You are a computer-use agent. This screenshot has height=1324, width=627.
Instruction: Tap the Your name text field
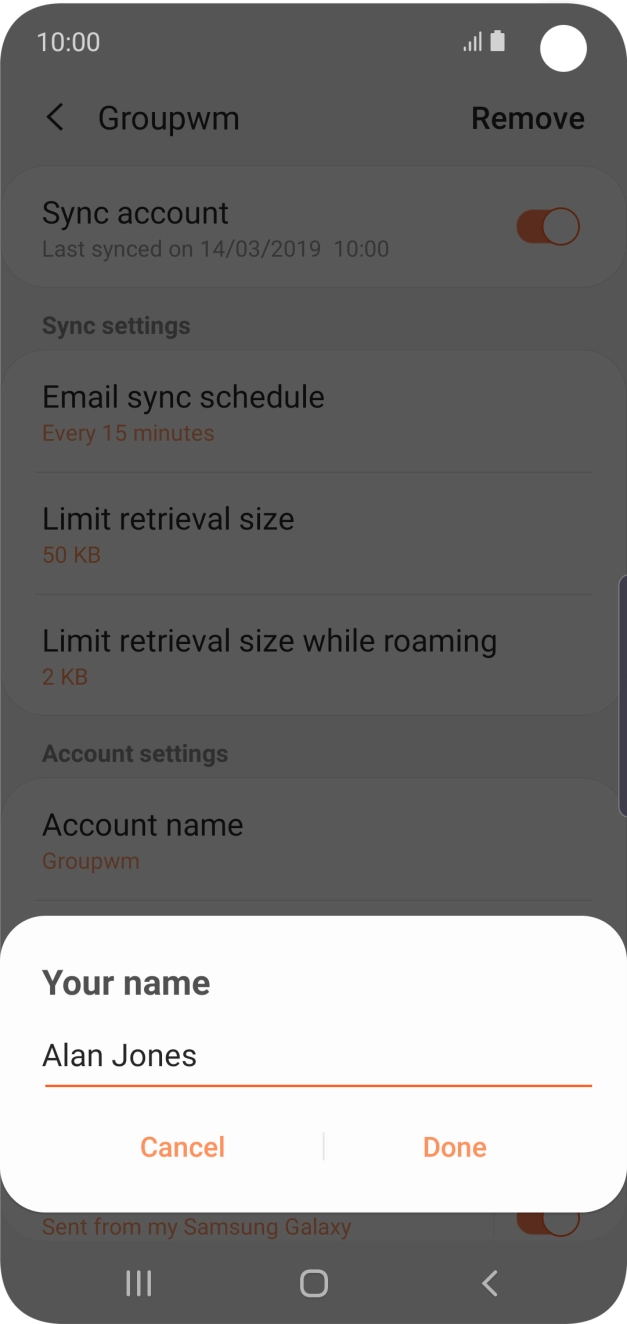click(x=318, y=1056)
